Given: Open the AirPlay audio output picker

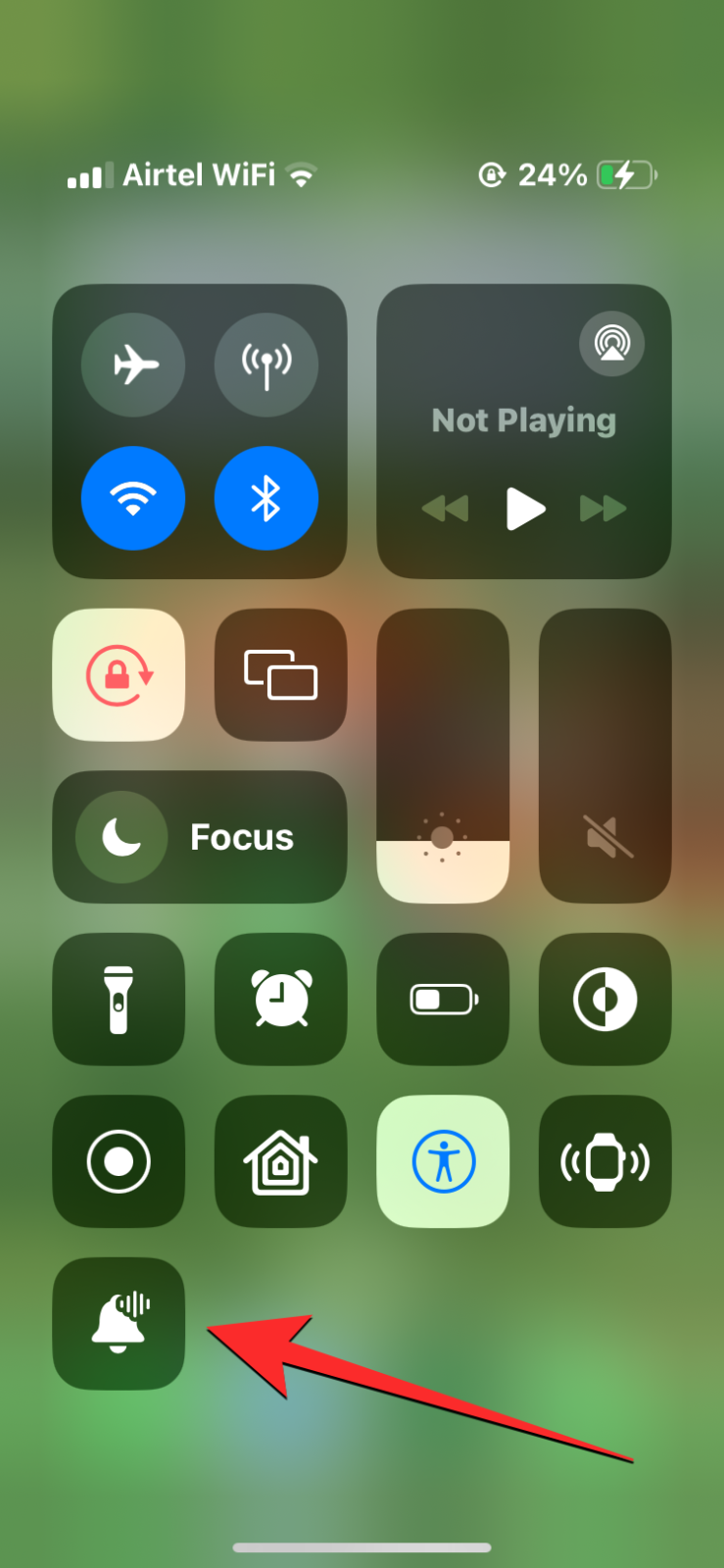Looking at the screenshot, I should click(611, 344).
